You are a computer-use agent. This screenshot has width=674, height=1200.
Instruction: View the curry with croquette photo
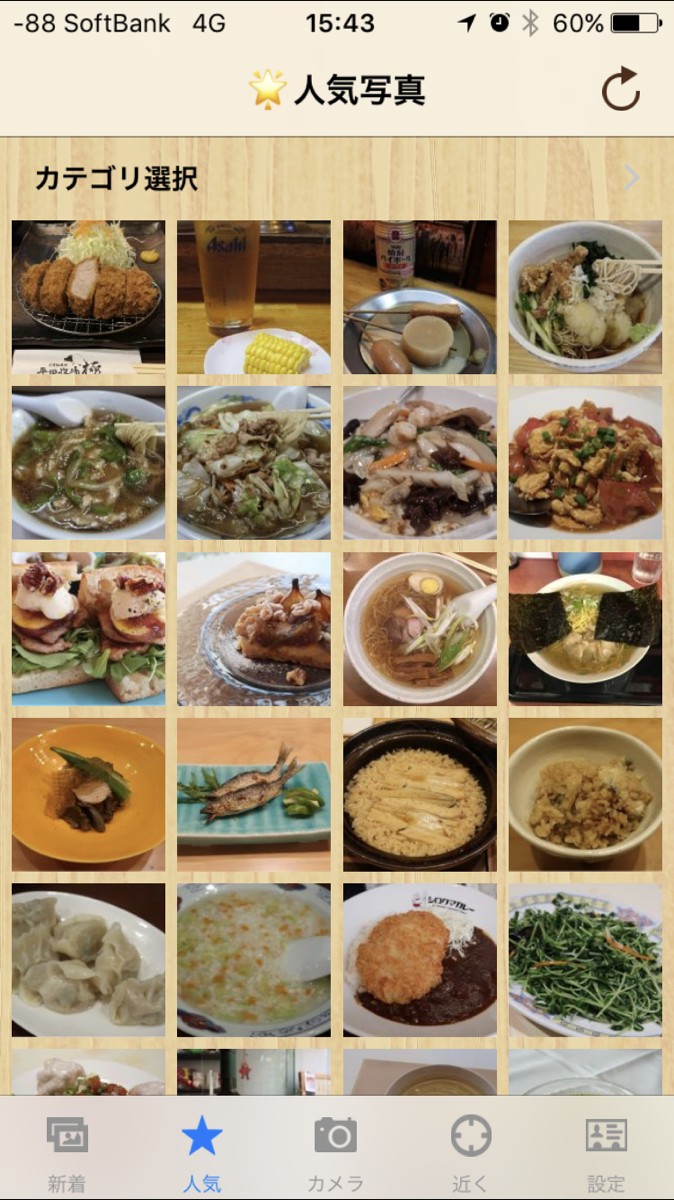click(420, 960)
